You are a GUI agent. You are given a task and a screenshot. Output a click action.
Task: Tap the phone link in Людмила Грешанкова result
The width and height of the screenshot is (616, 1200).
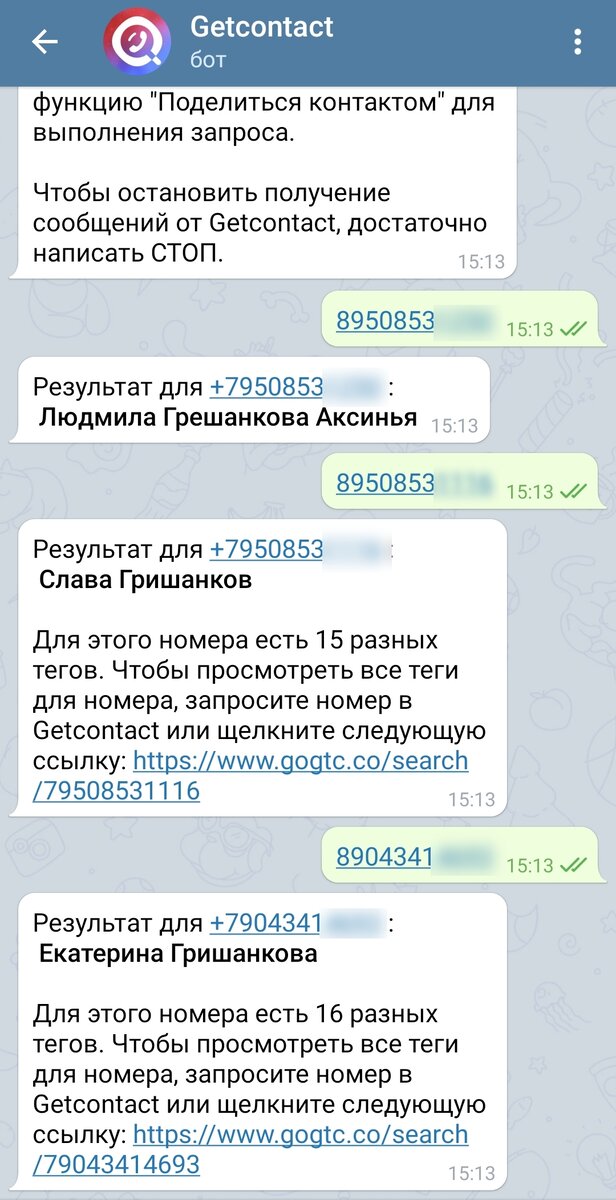[297, 387]
